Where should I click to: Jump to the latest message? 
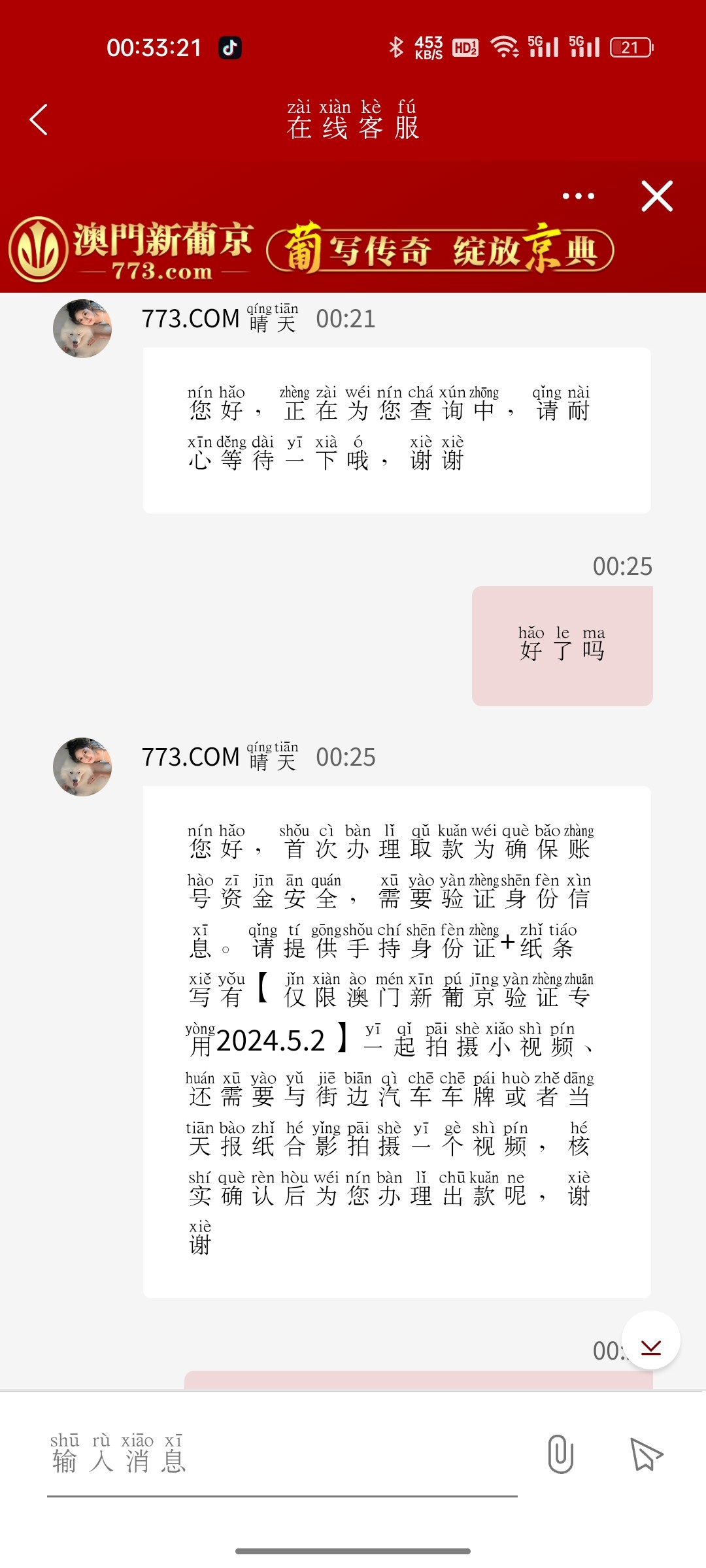click(x=651, y=1340)
